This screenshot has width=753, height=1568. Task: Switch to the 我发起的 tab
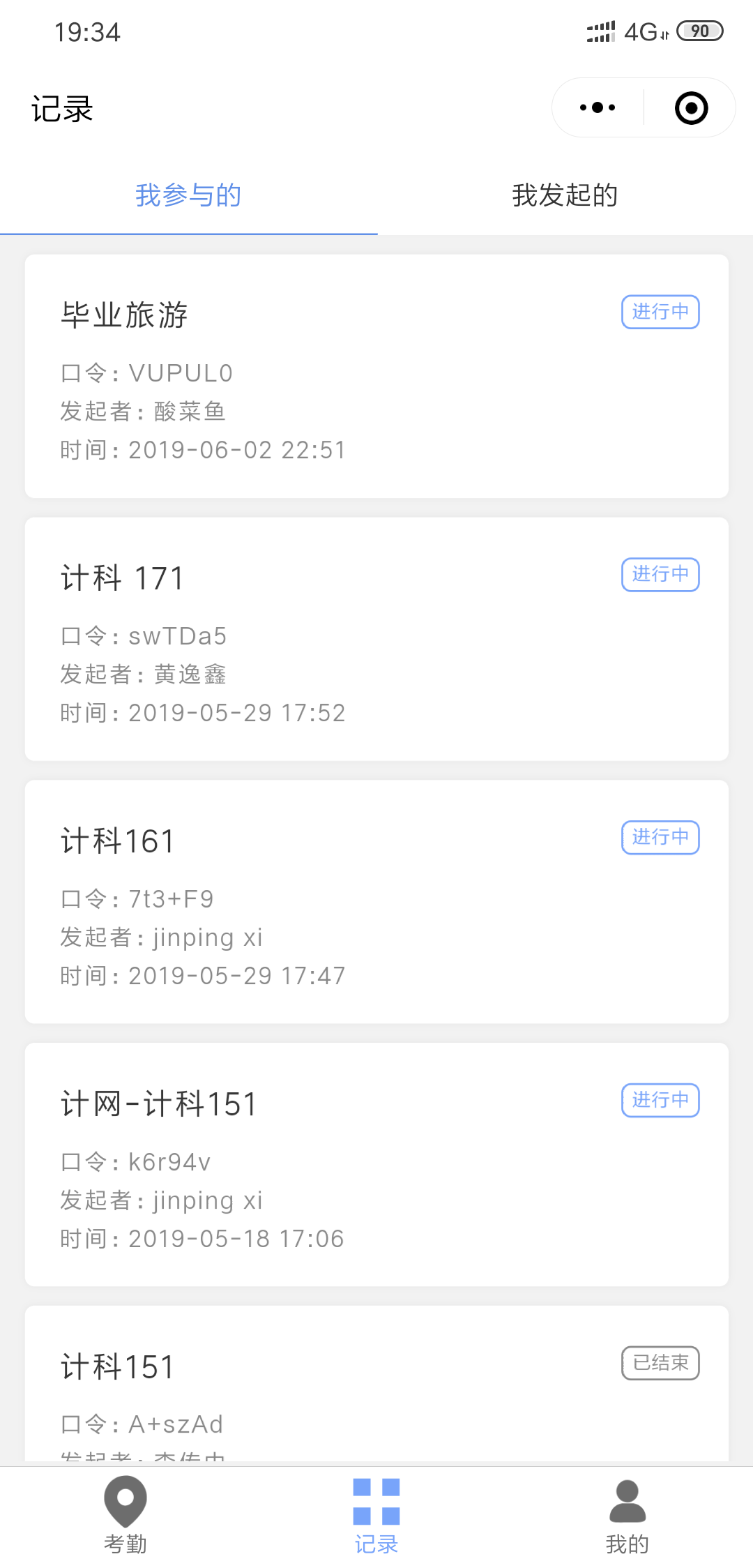point(565,195)
